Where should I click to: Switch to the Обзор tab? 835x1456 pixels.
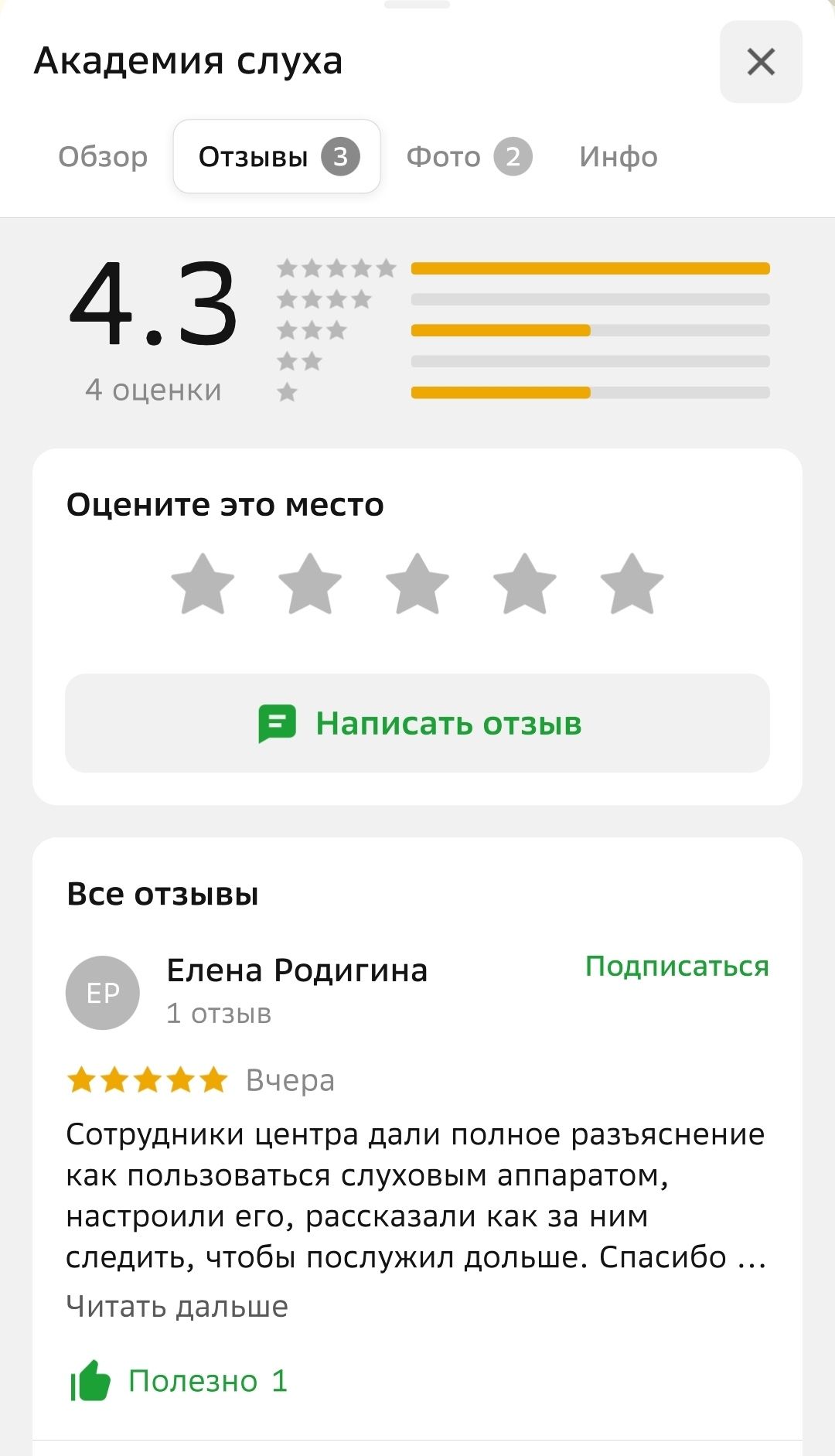(x=103, y=157)
